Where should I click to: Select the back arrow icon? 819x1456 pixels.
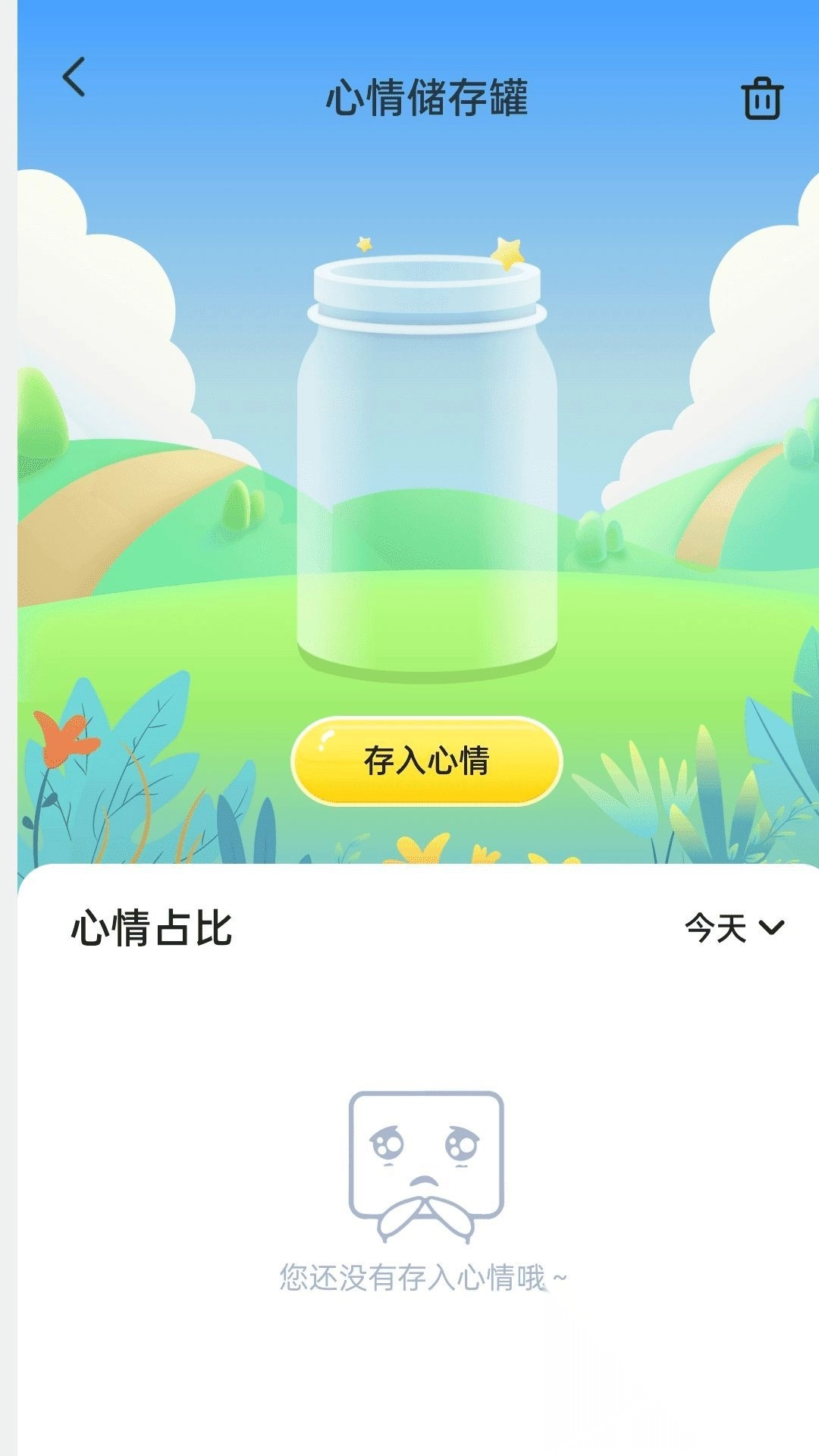pyautogui.click(x=74, y=78)
